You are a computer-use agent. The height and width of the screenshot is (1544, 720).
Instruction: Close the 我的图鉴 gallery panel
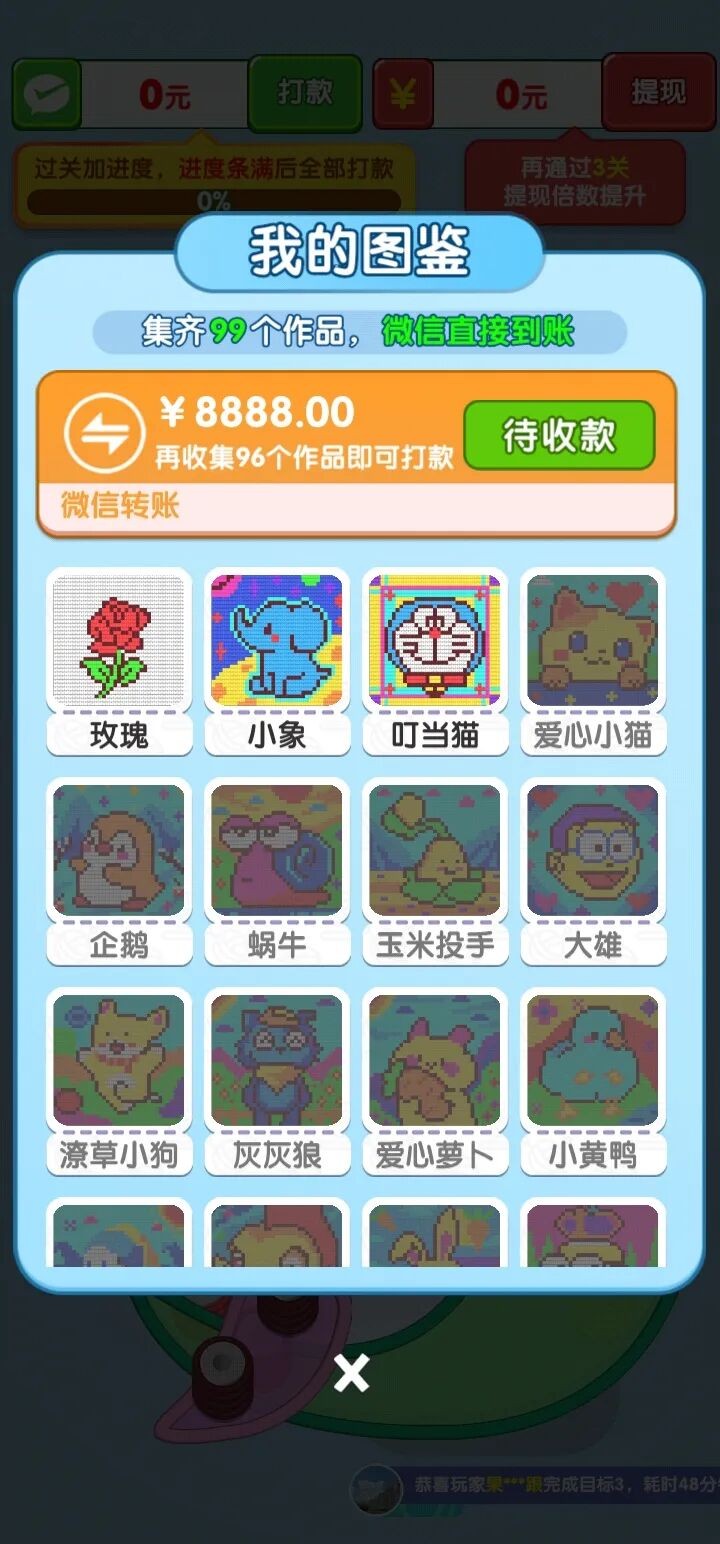352,1376
